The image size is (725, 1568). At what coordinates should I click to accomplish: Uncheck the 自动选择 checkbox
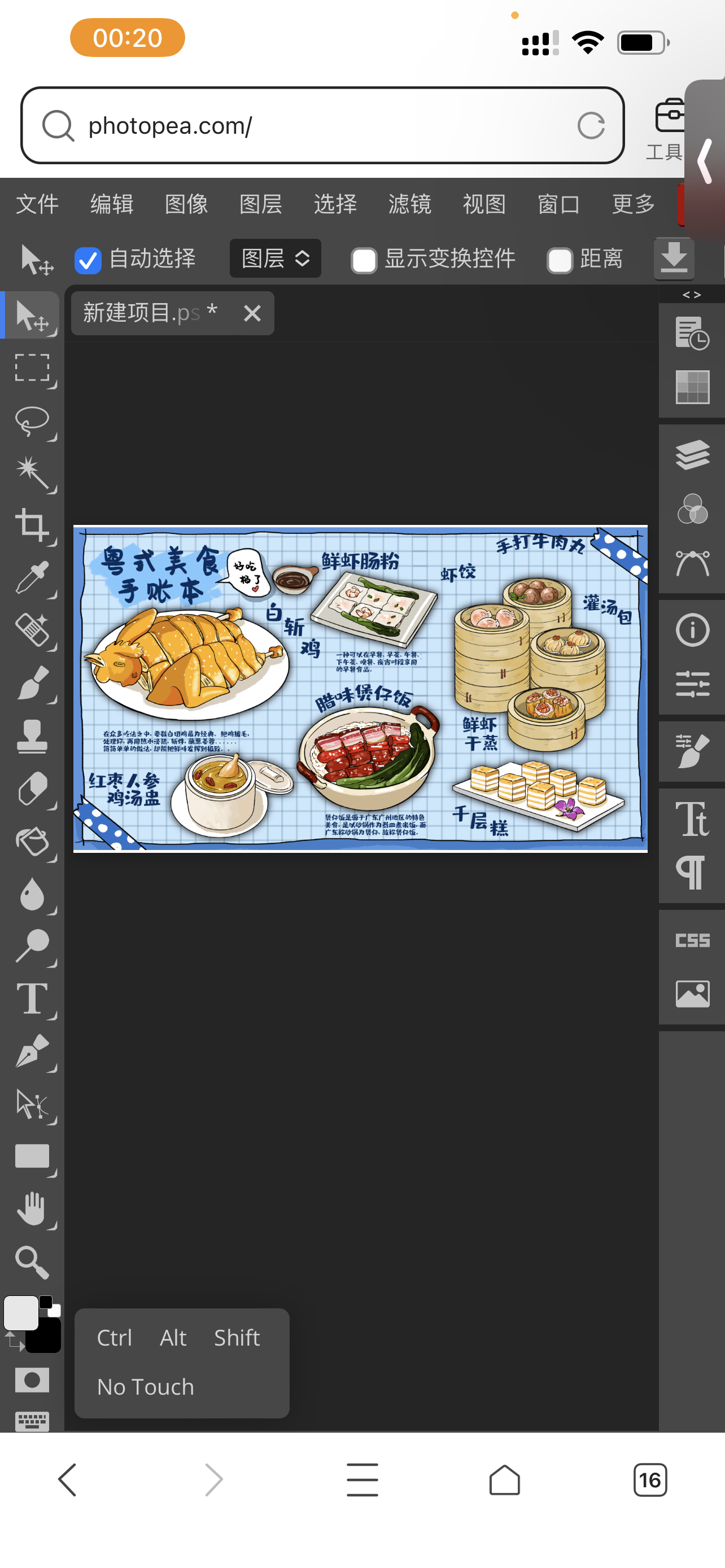88,261
